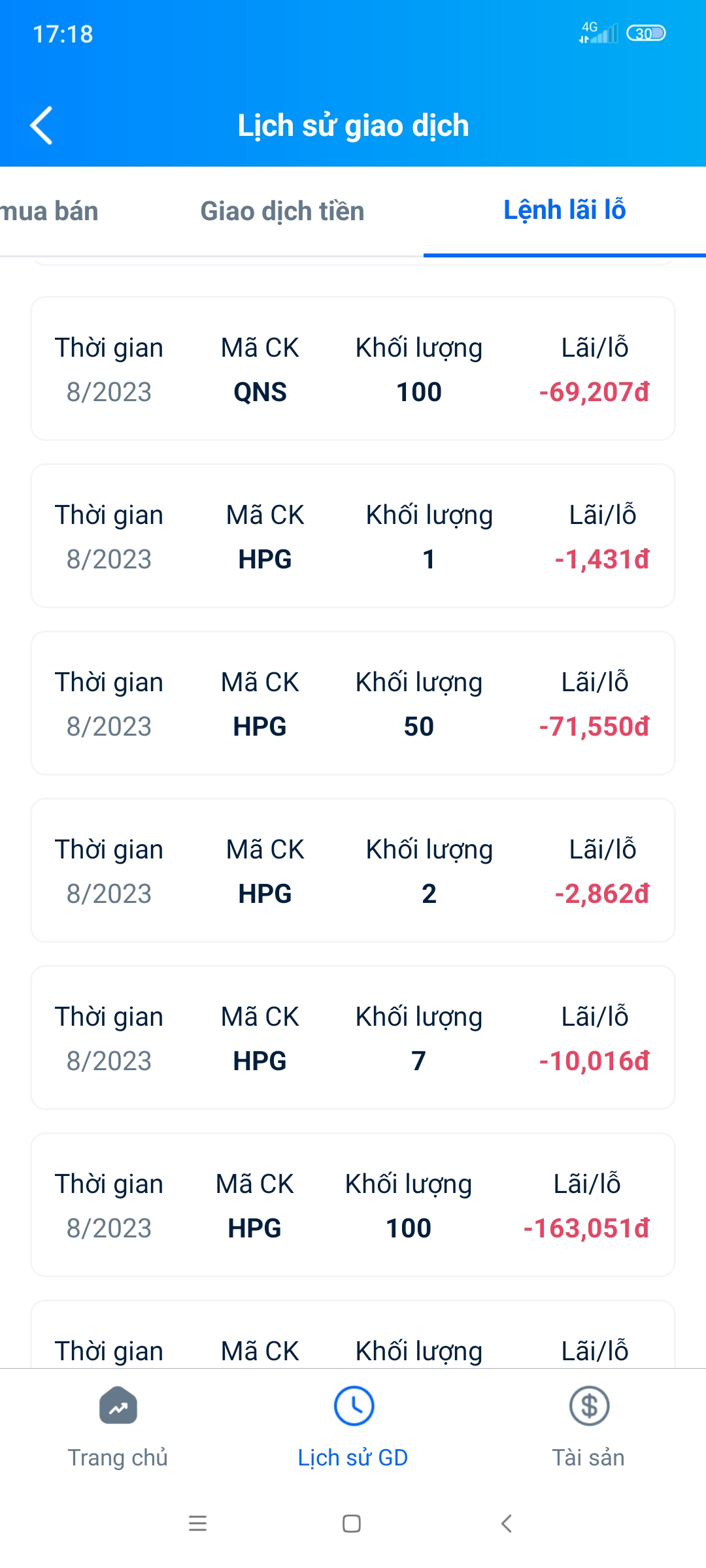Check the battery indicator showing 30
This screenshot has width=706, height=1568.
646,34
